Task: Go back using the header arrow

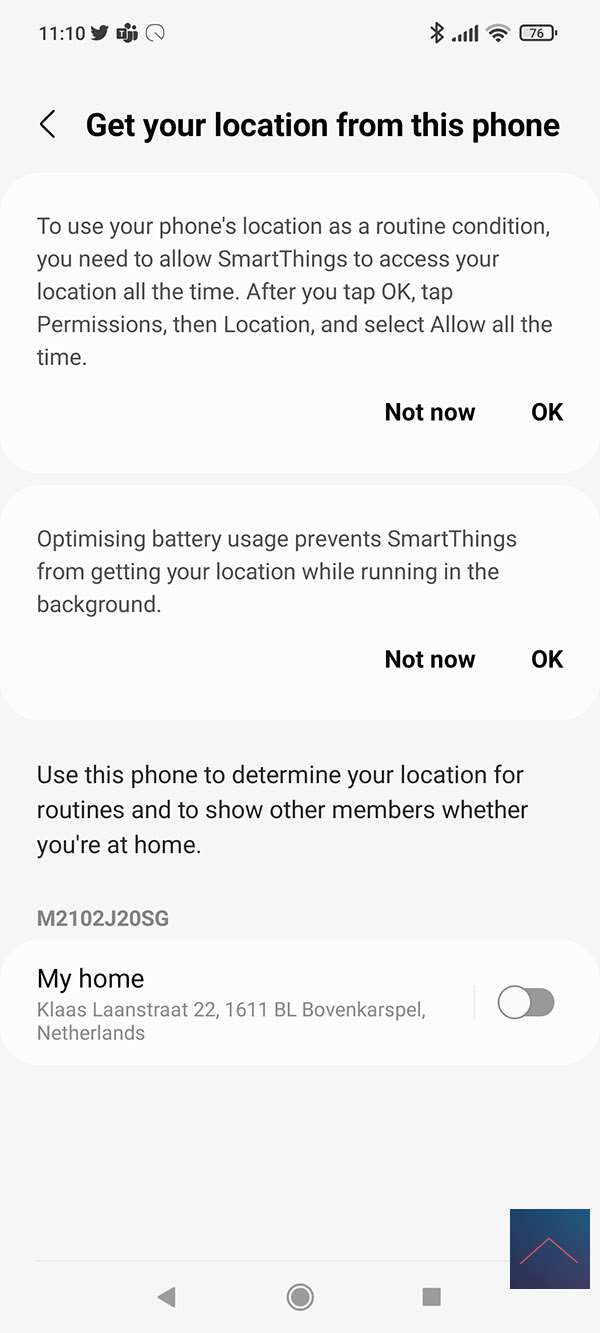Action: point(47,125)
